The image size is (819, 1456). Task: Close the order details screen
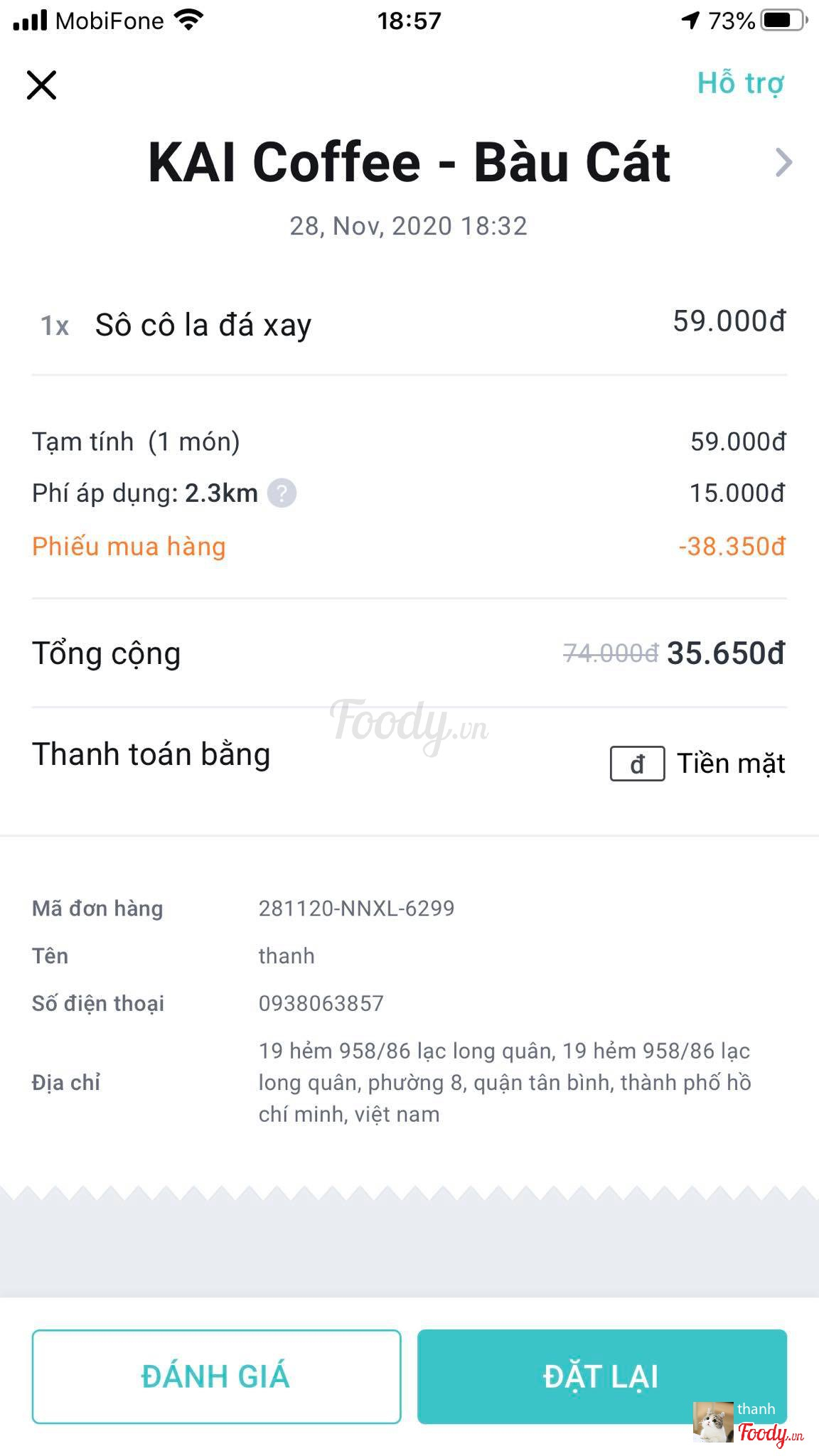tap(41, 85)
